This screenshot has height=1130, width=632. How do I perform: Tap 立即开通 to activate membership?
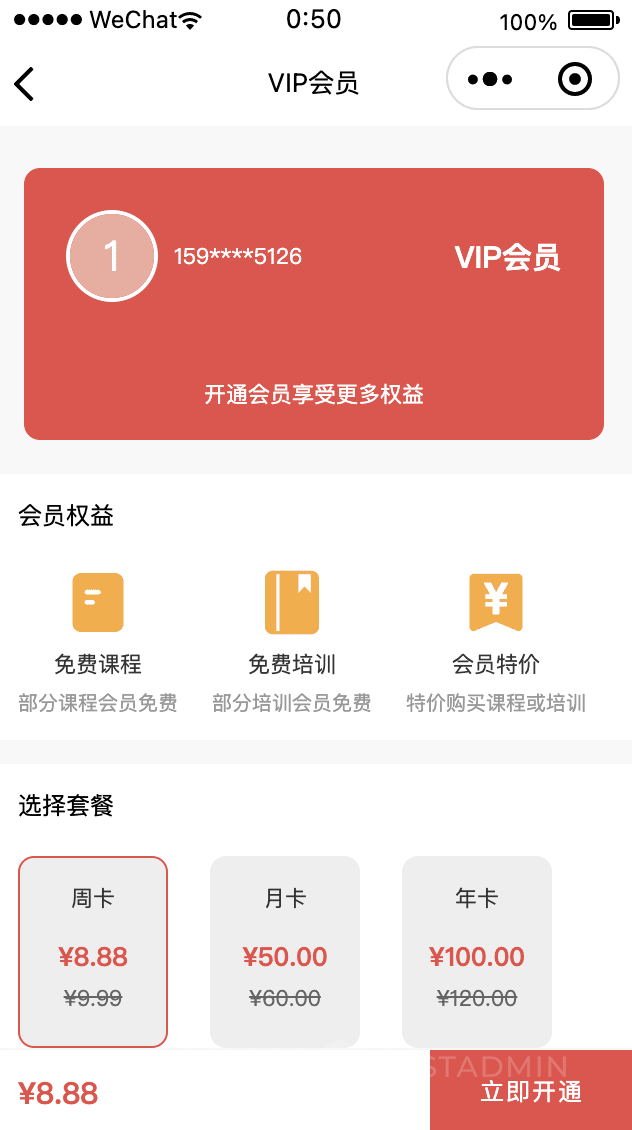(531, 1091)
